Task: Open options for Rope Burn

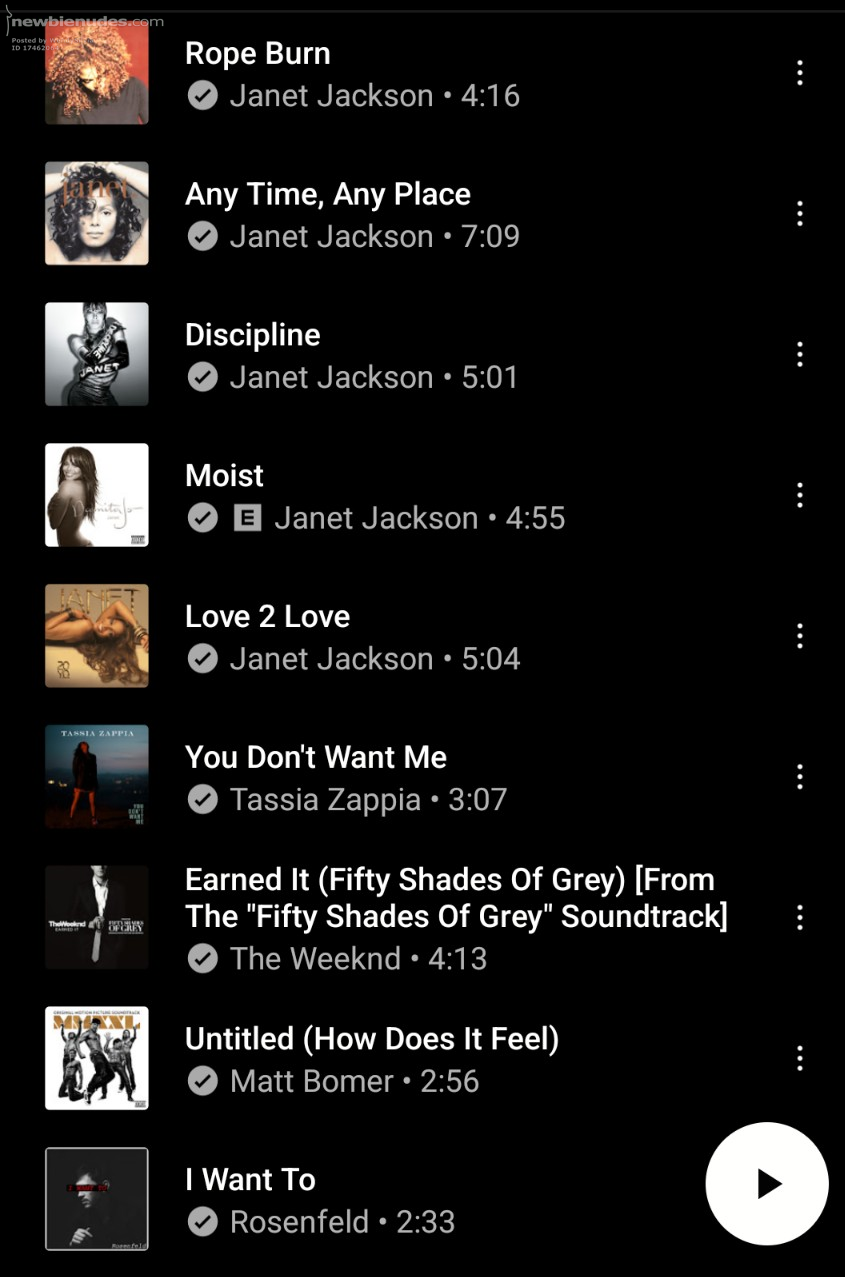Action: click(x=799, y=73)
